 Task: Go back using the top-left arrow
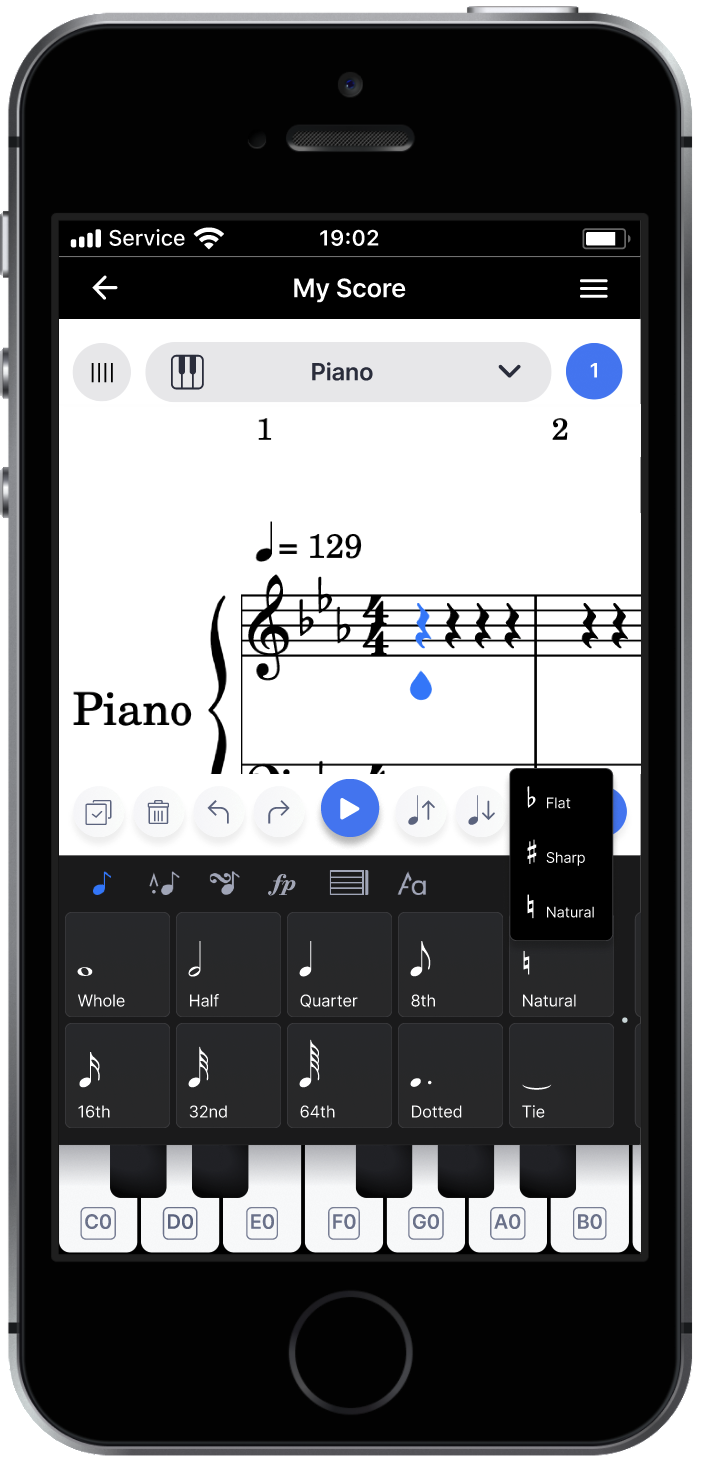pos(105,288)
